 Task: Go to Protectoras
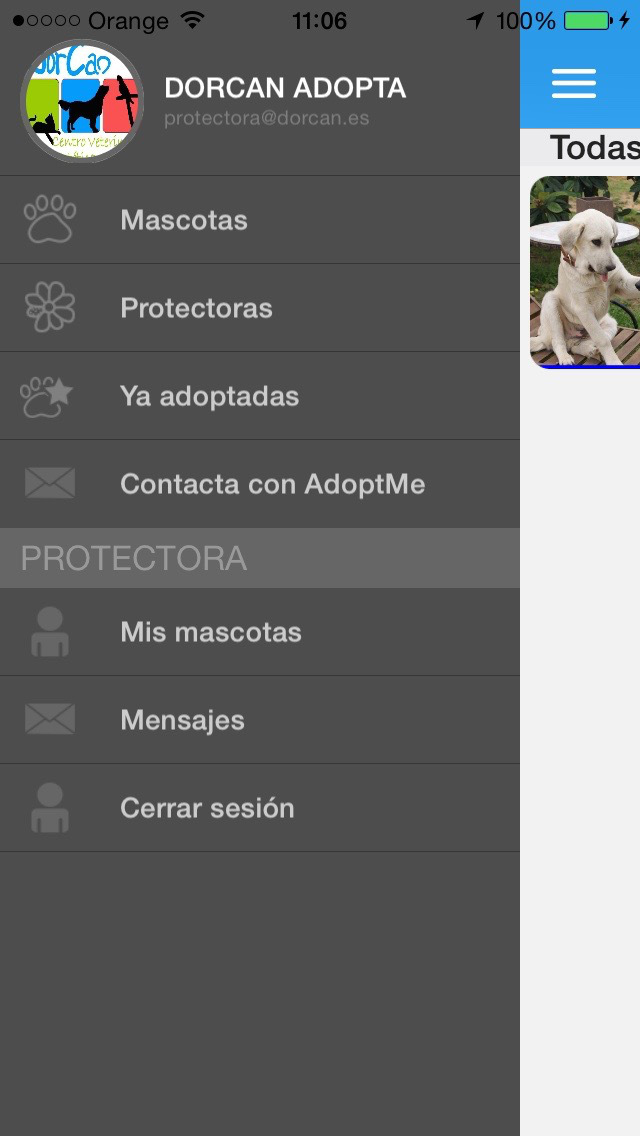coord(259,308)
